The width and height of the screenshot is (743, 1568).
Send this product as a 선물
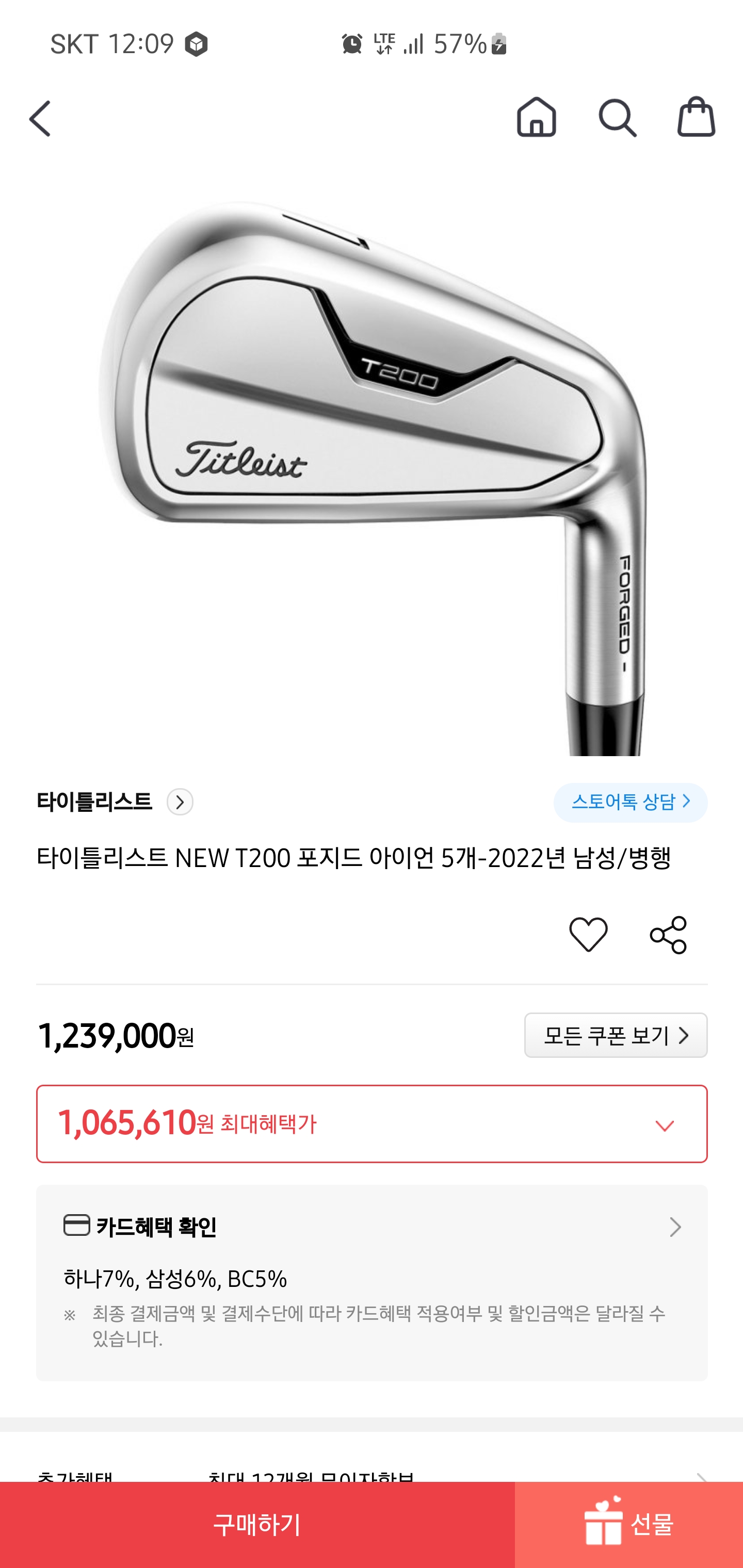coord(628,1525)
